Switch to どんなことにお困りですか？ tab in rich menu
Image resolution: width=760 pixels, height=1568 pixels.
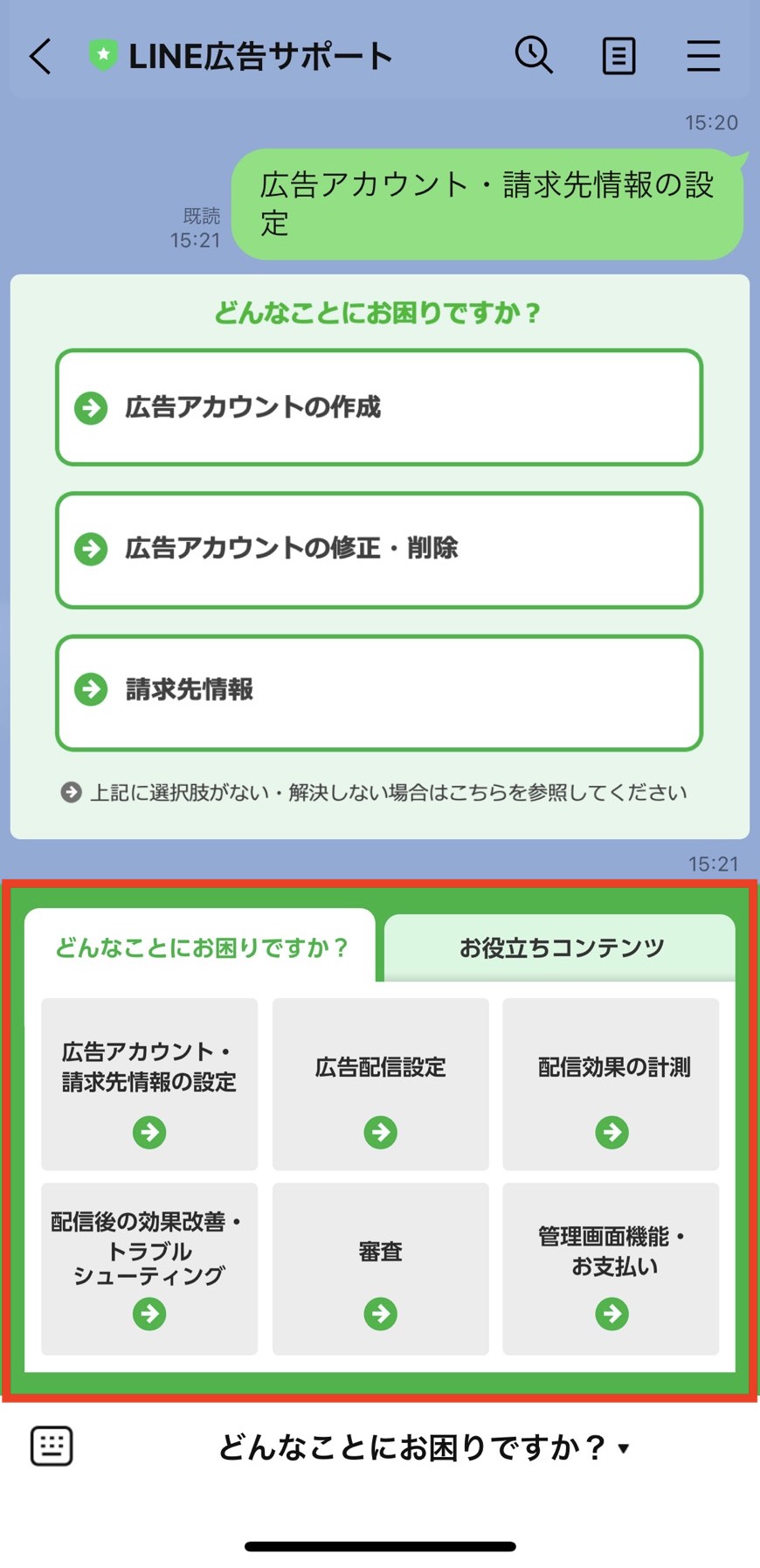(200, 947)
